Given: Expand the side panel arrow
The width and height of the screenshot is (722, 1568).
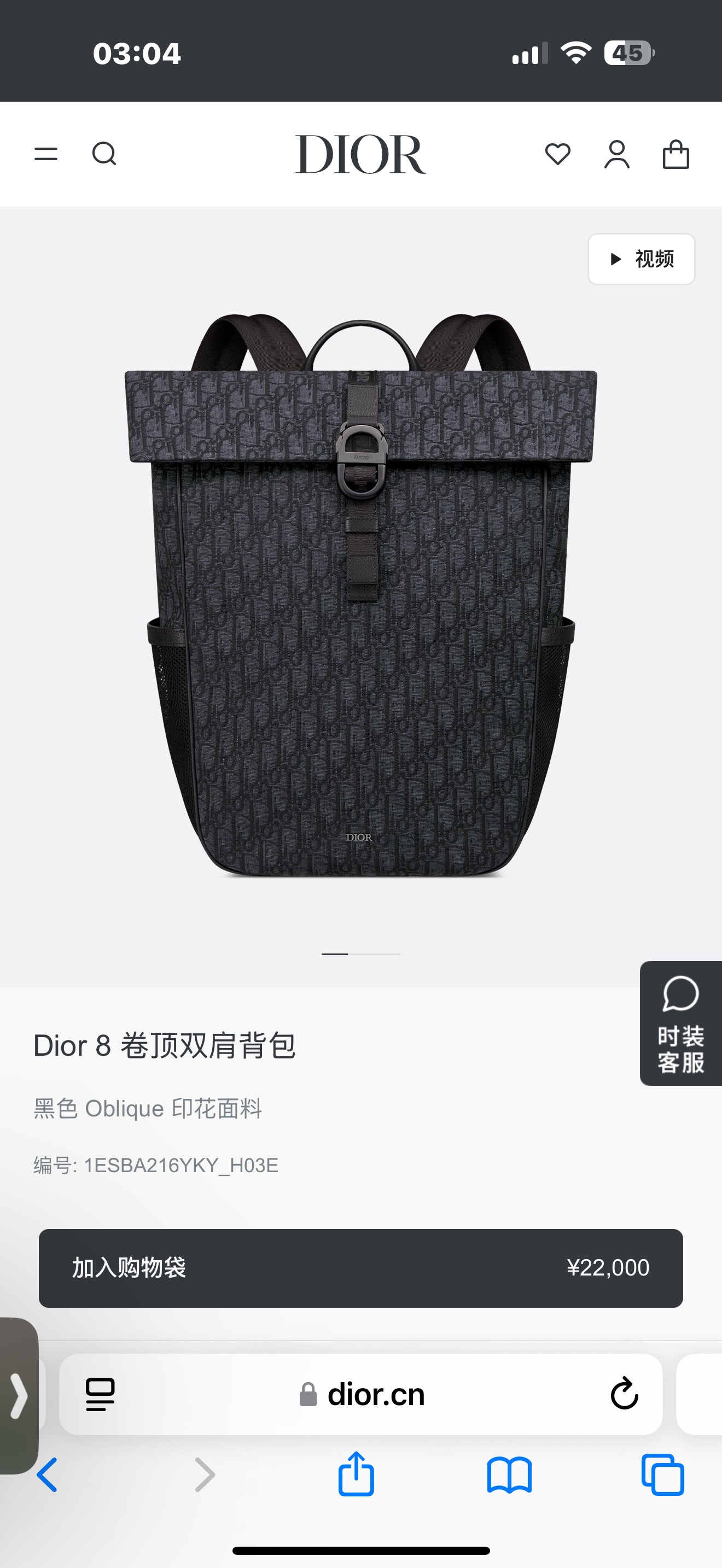Looking at the screenshot, I should (18, 1396).
